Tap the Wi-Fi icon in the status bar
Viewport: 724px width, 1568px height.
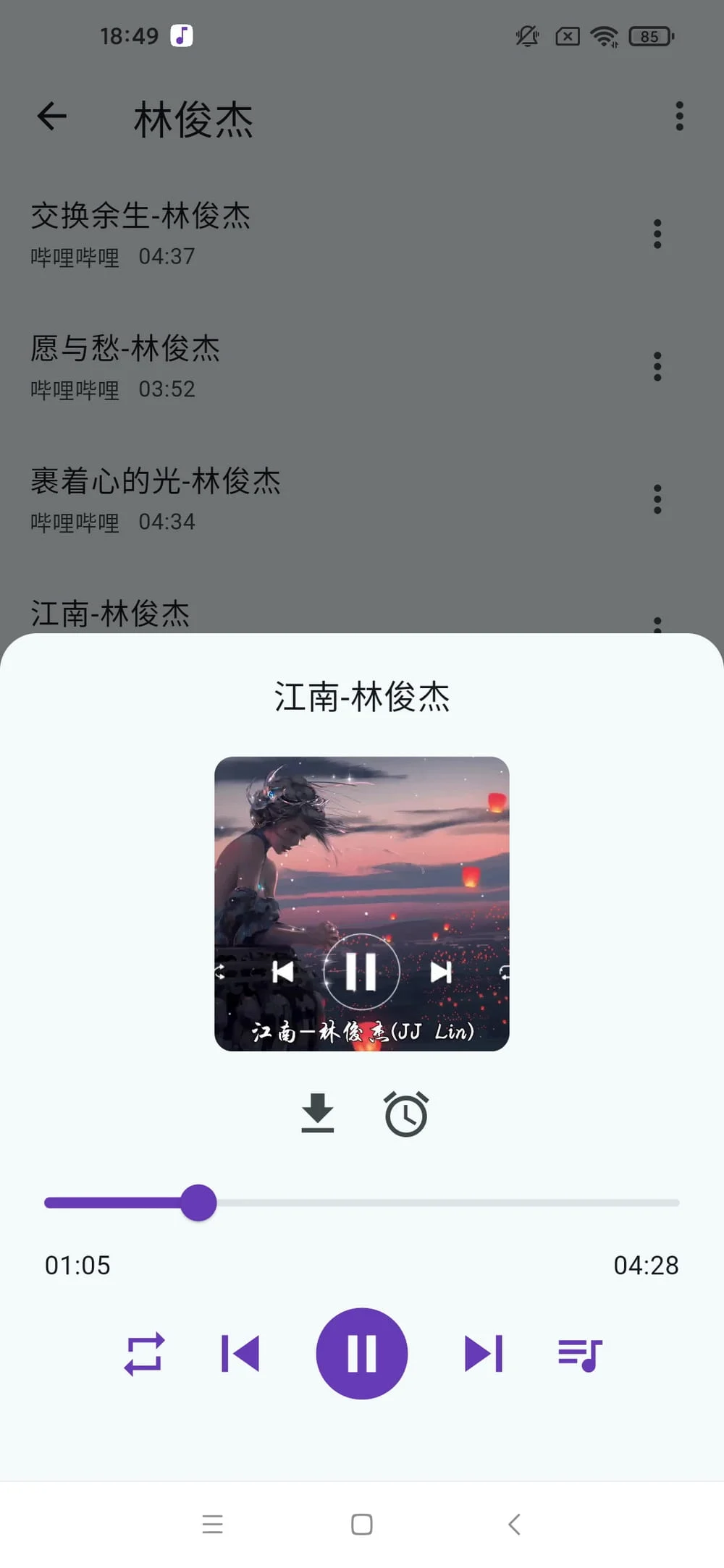point(605,35)
